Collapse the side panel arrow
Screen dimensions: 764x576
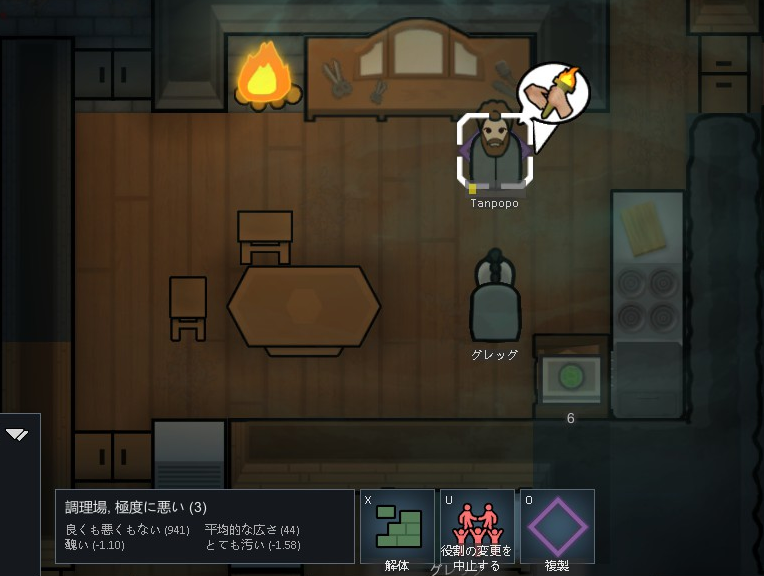tap(17, 434)
